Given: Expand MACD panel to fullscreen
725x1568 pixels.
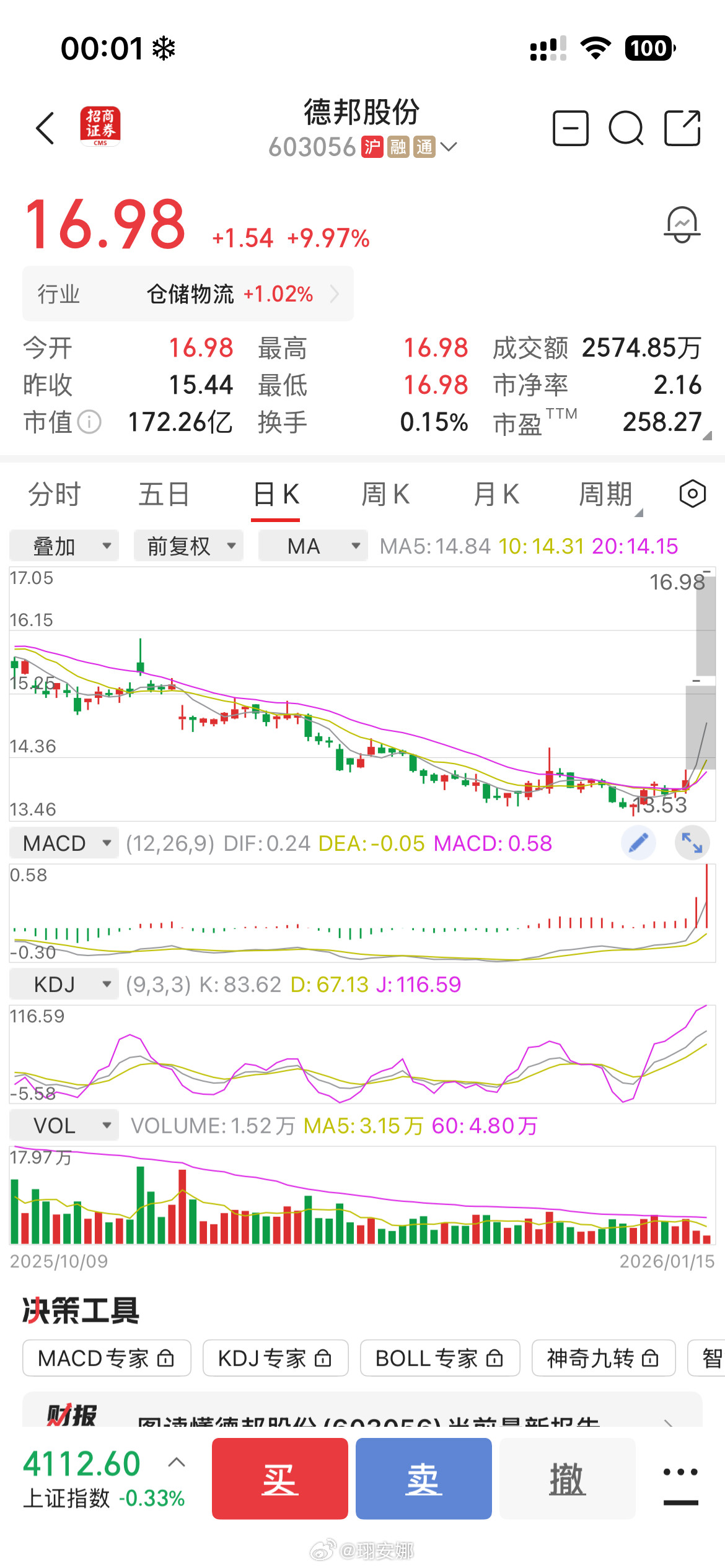Looking at the screenshot, I should pyautogui.click(x=692, y=842).
